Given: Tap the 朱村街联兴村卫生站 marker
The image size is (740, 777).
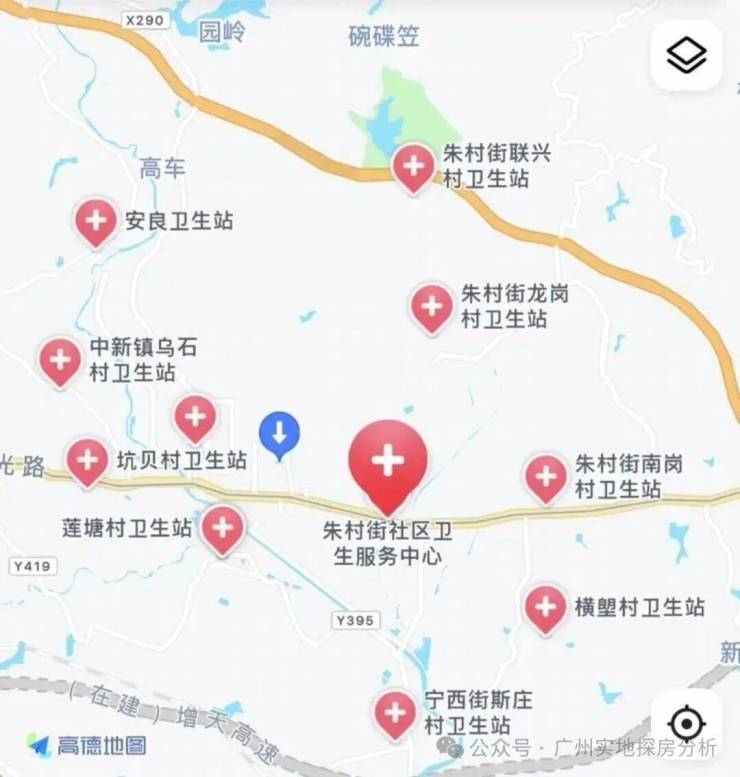Looking at the screenshot, I should coord(413,165).
